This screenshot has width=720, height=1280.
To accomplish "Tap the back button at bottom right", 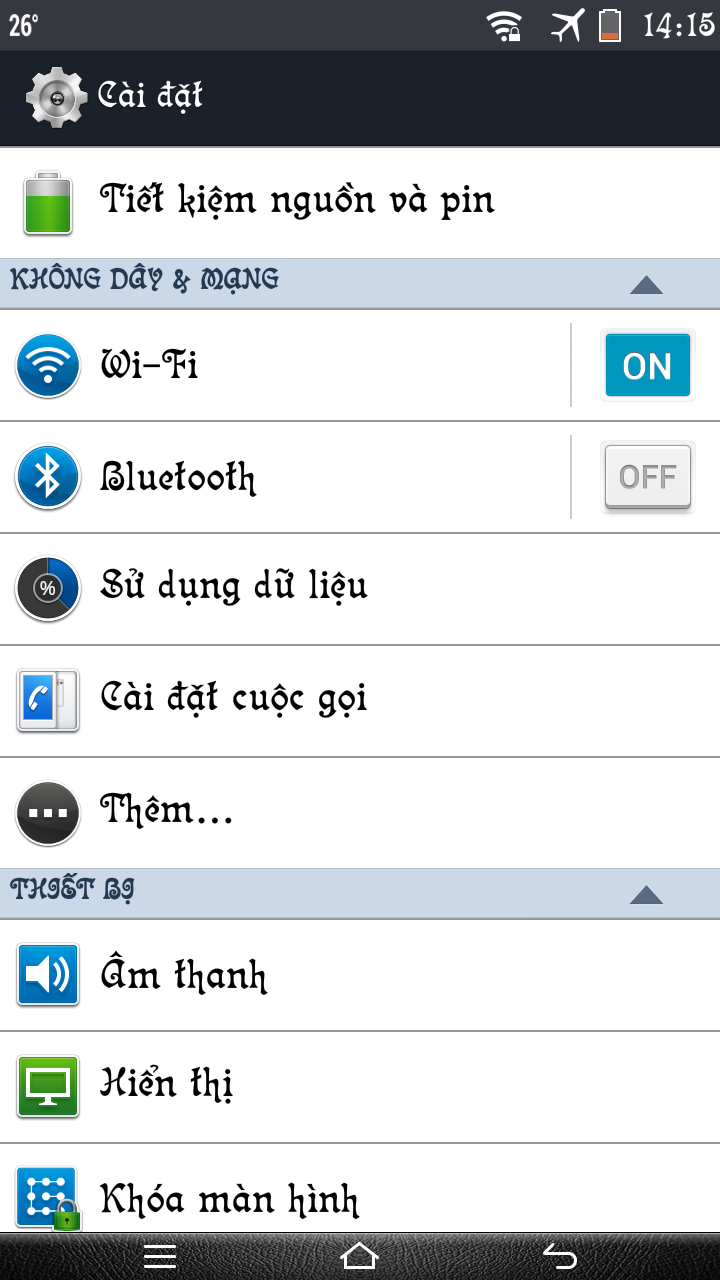I will tap(560, 1257).
